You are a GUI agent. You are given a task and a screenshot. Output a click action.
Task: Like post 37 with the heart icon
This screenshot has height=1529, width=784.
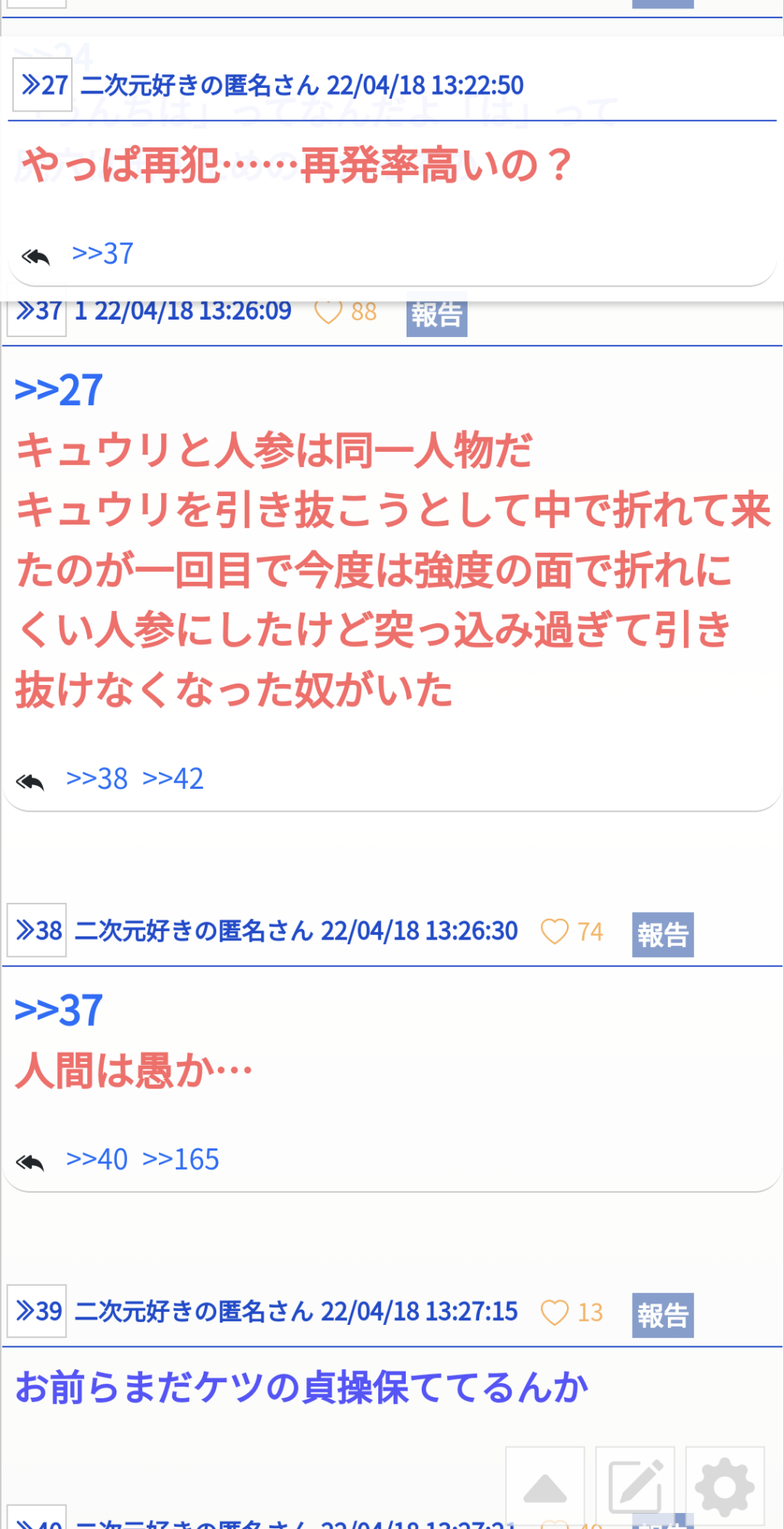[x=329, y=311]
